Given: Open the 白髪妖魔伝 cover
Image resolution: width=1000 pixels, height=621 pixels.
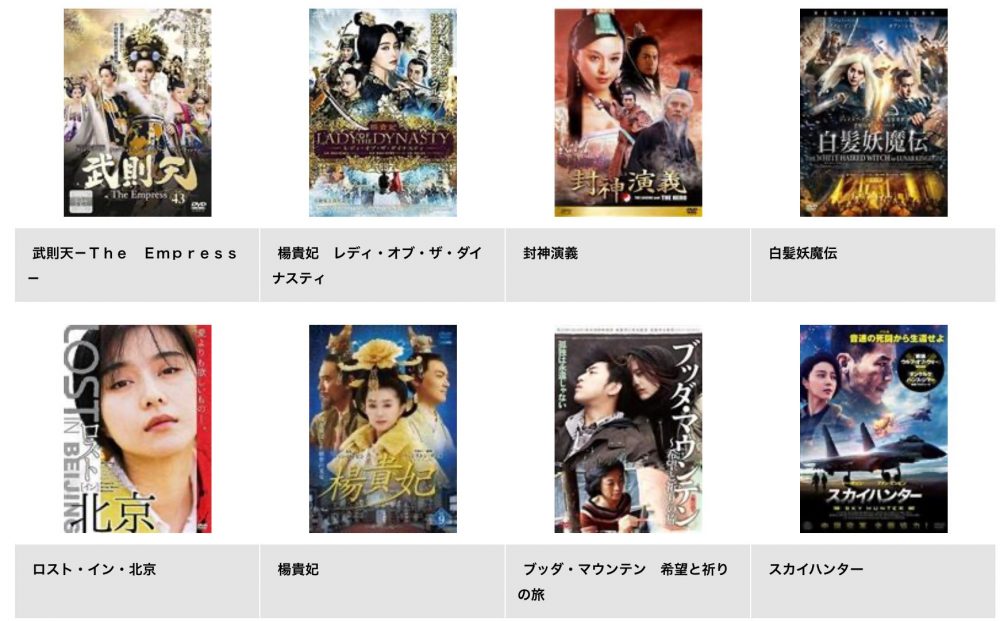Looking at the screenshot, I should coord(873,112).
